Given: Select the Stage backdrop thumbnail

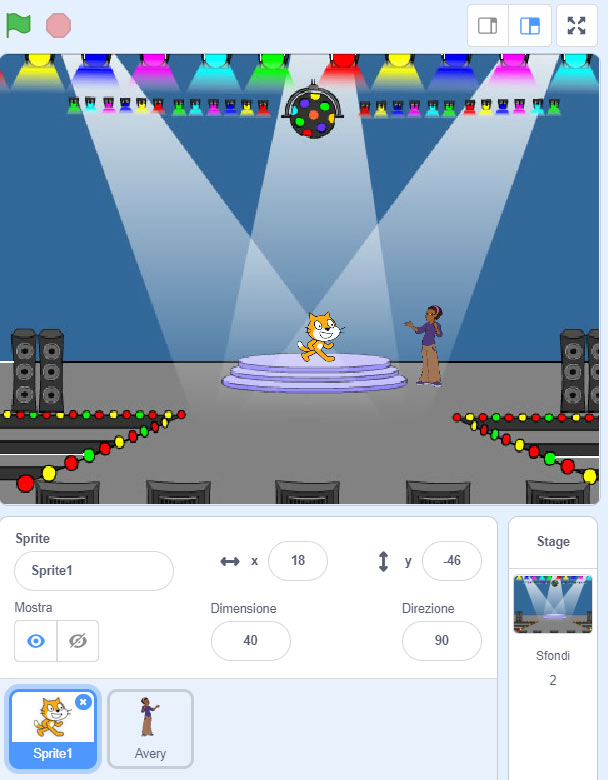Looking at the screenshot, I should click(x=553, y=605).
